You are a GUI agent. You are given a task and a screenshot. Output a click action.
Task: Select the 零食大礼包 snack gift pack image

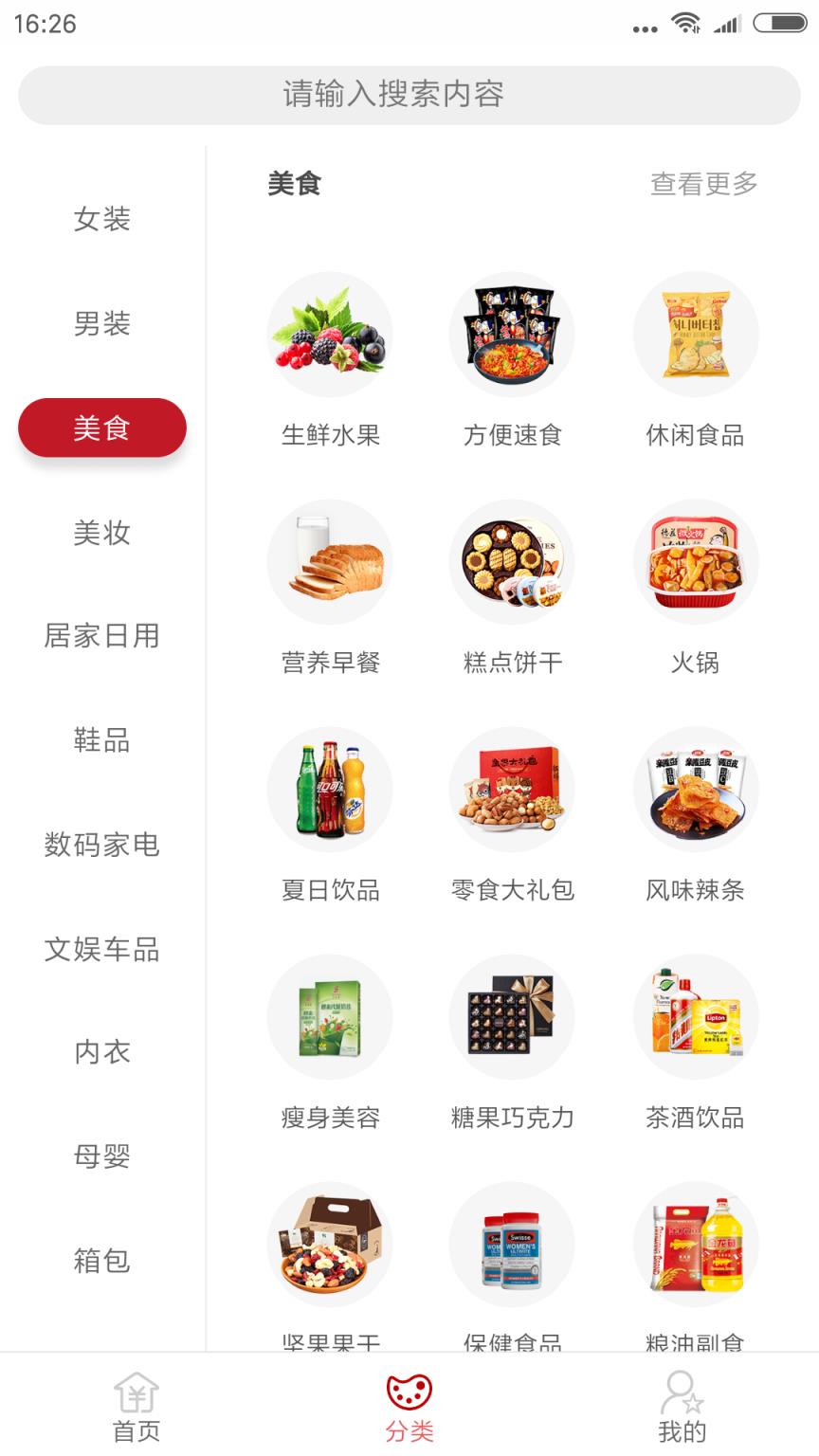pyautogui.click(x=512, y=789)
